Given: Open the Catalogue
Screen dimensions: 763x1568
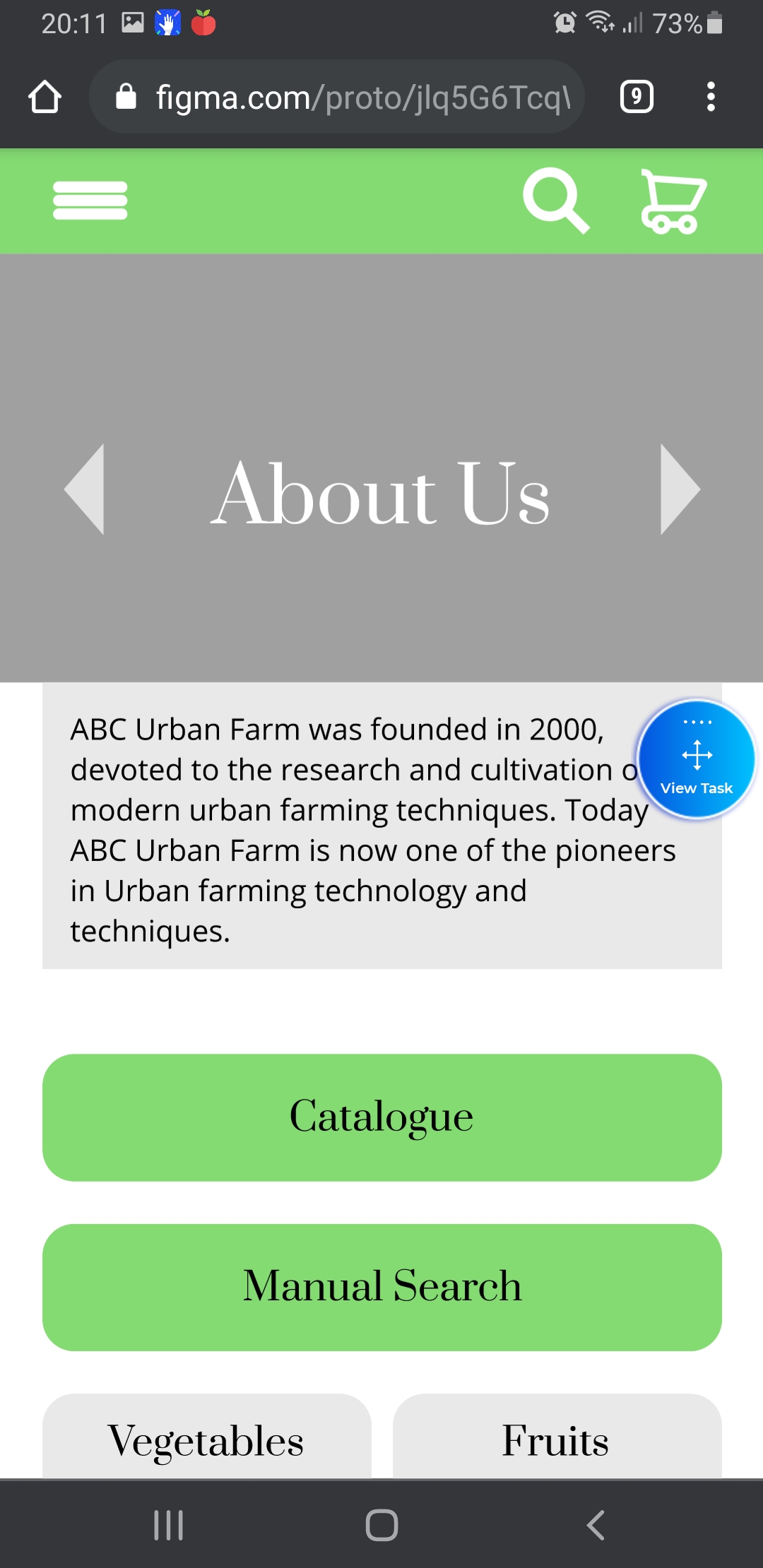Looking at the screenshot, I should [381, 1117].
